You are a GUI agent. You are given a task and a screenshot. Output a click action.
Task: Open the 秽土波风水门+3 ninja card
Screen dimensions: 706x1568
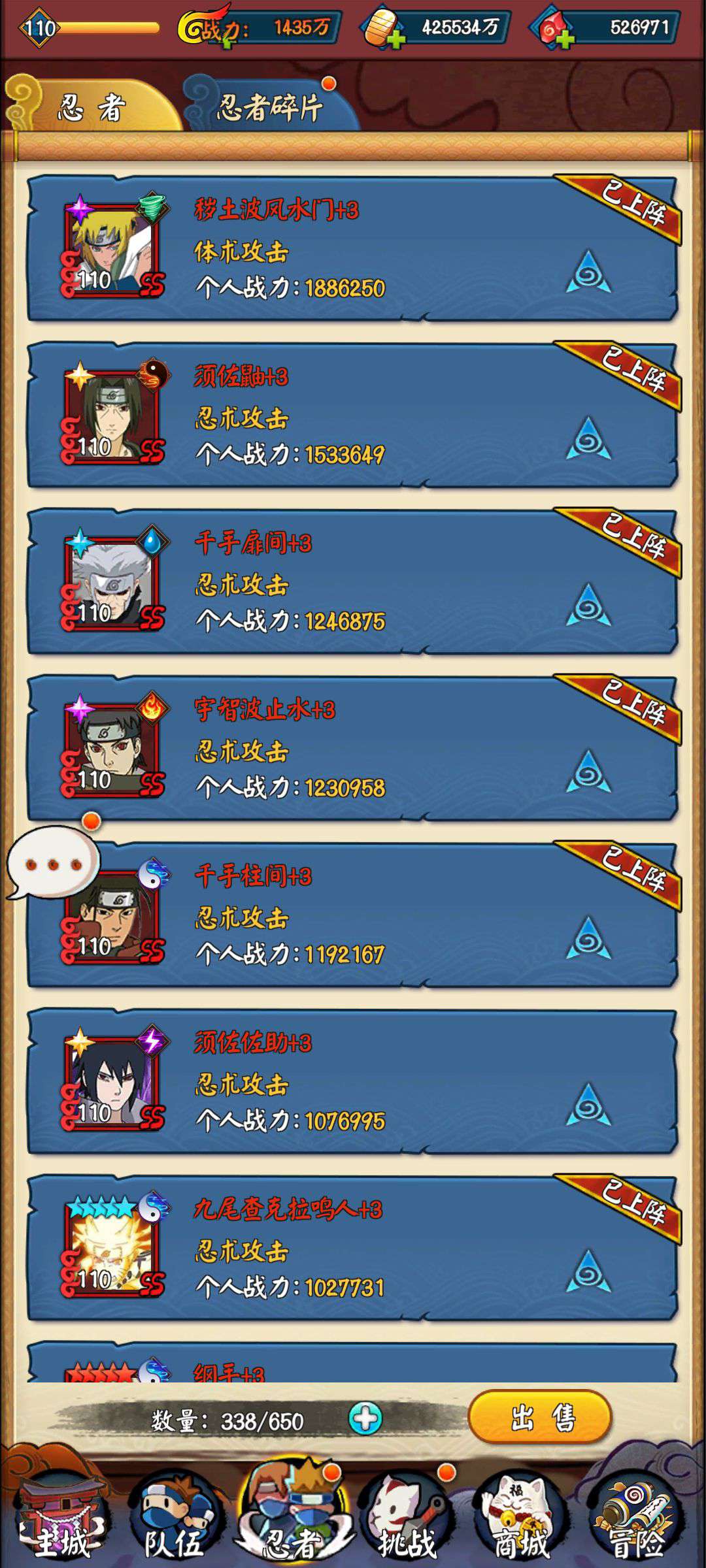(352, 248)
